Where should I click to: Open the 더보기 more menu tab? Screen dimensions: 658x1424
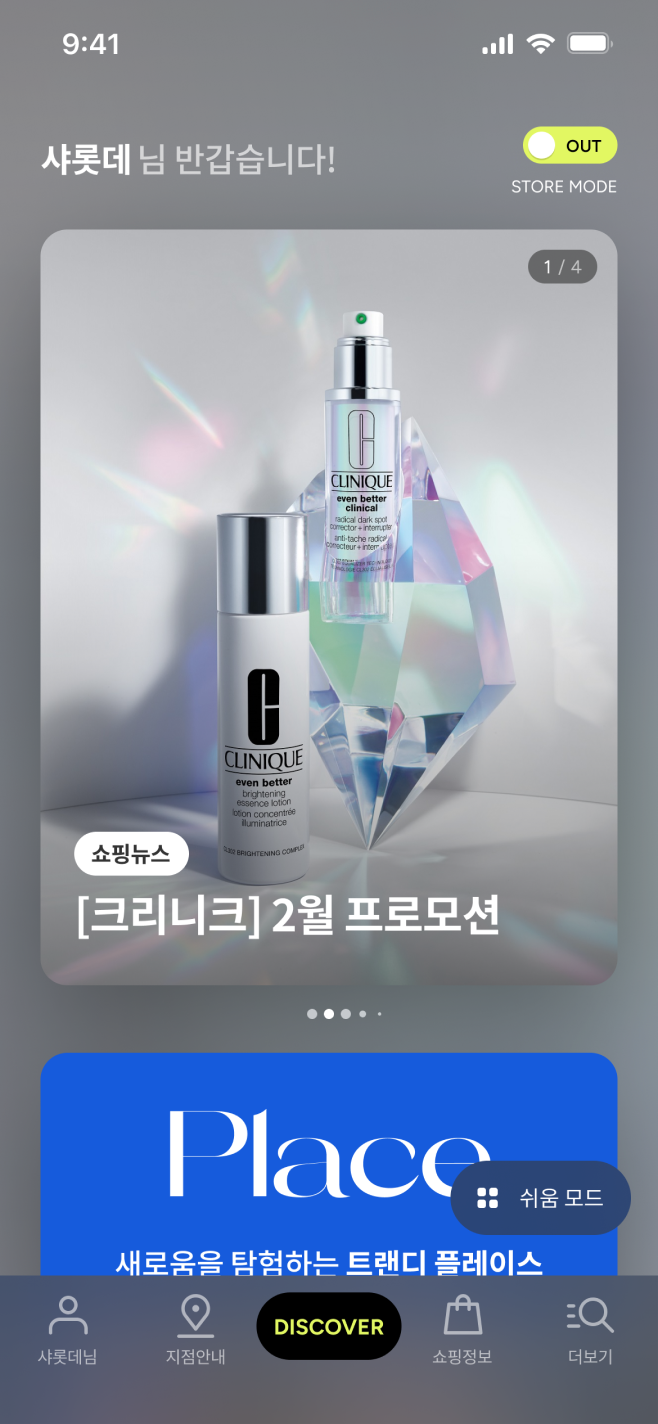(x=590, y=1330)
